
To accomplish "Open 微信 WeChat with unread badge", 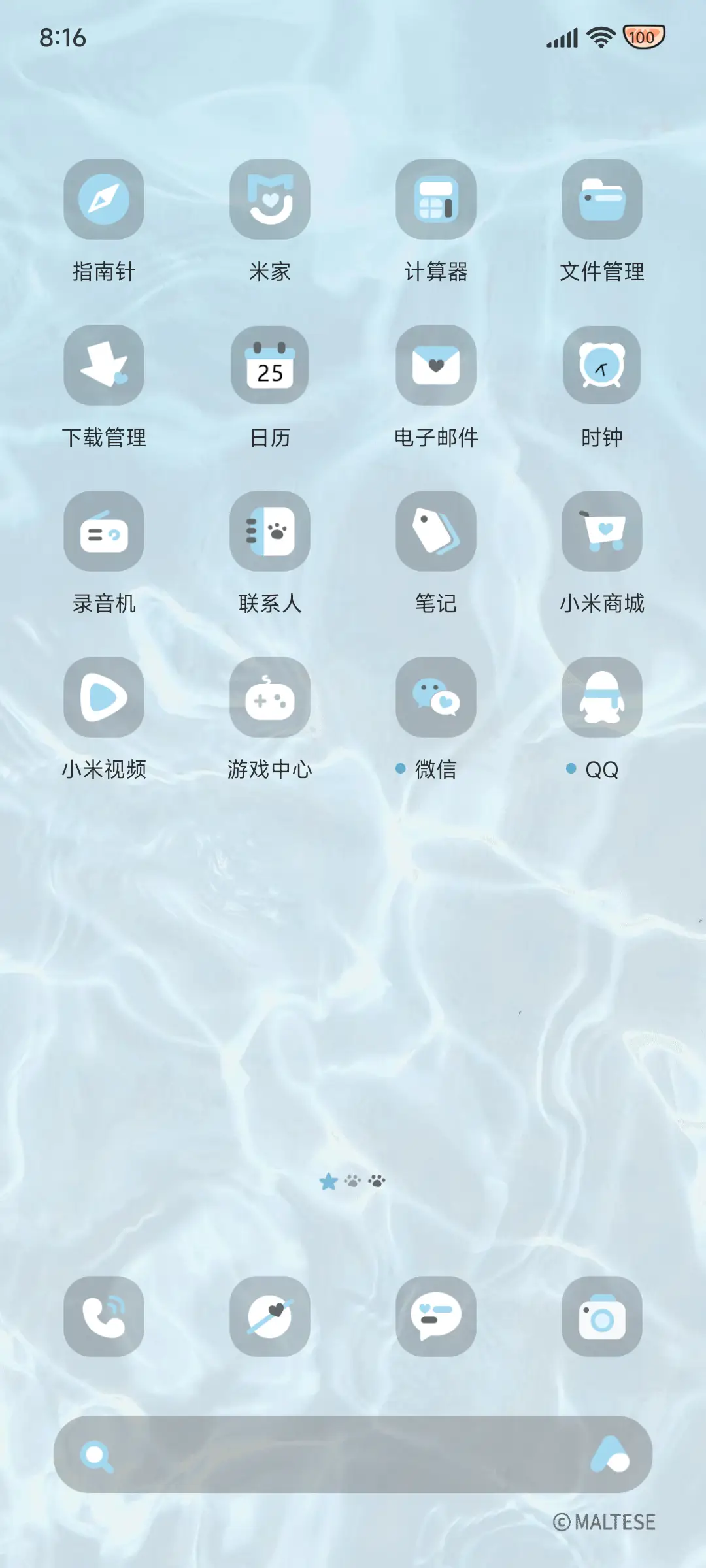I will click(436, 697).
